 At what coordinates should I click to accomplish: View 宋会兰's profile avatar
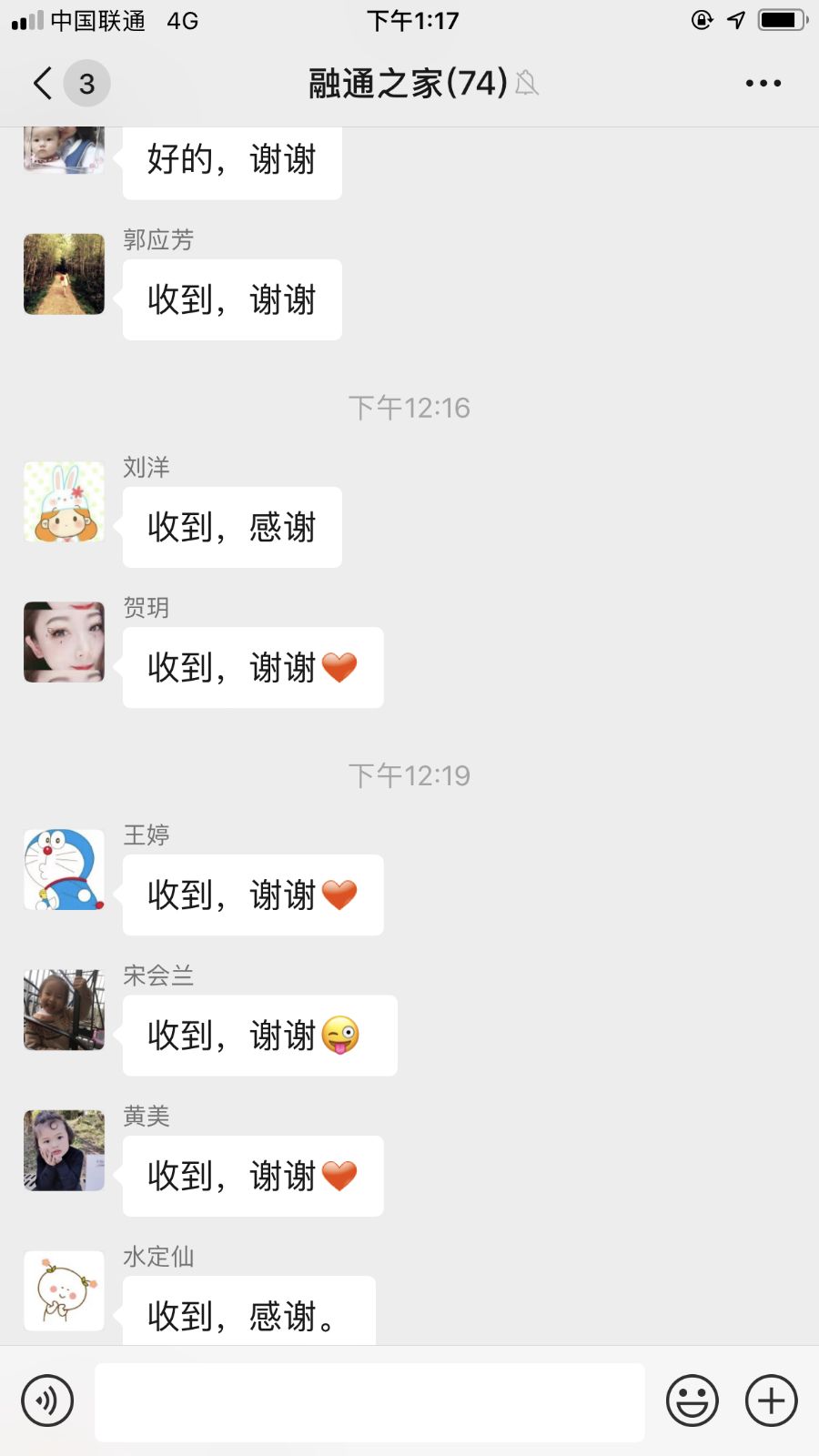click(x=64, y=1010)
